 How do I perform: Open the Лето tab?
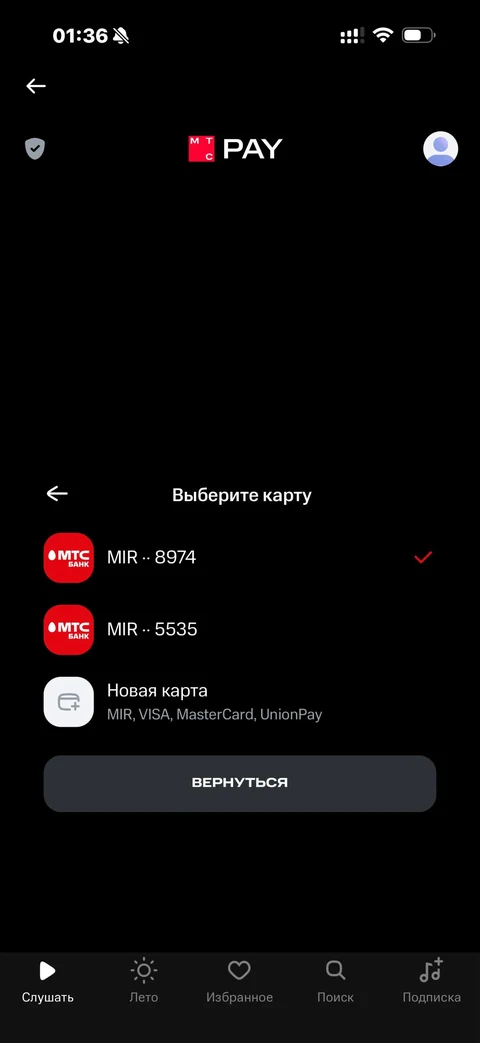pyautogui.click(x=144, y=980)
